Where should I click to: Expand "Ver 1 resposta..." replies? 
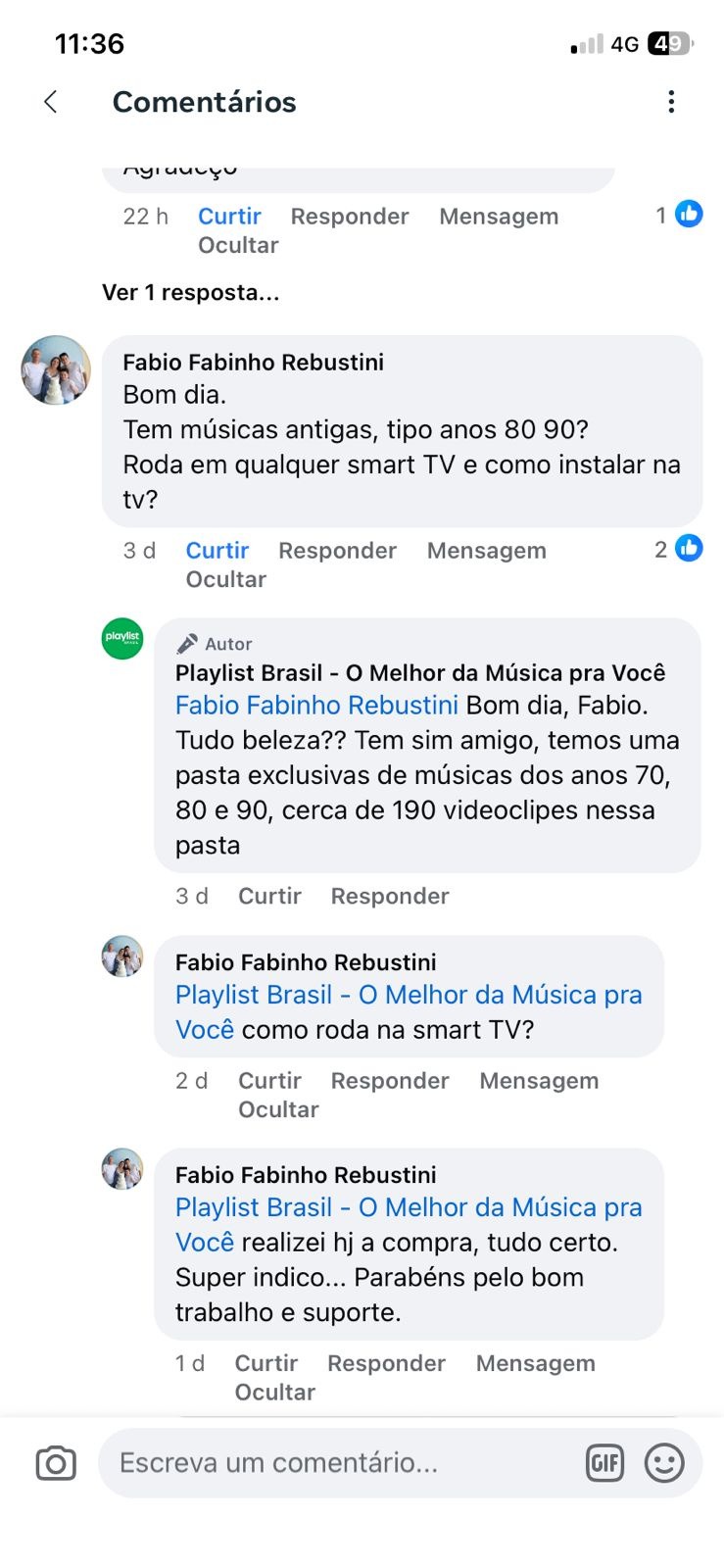190,292
